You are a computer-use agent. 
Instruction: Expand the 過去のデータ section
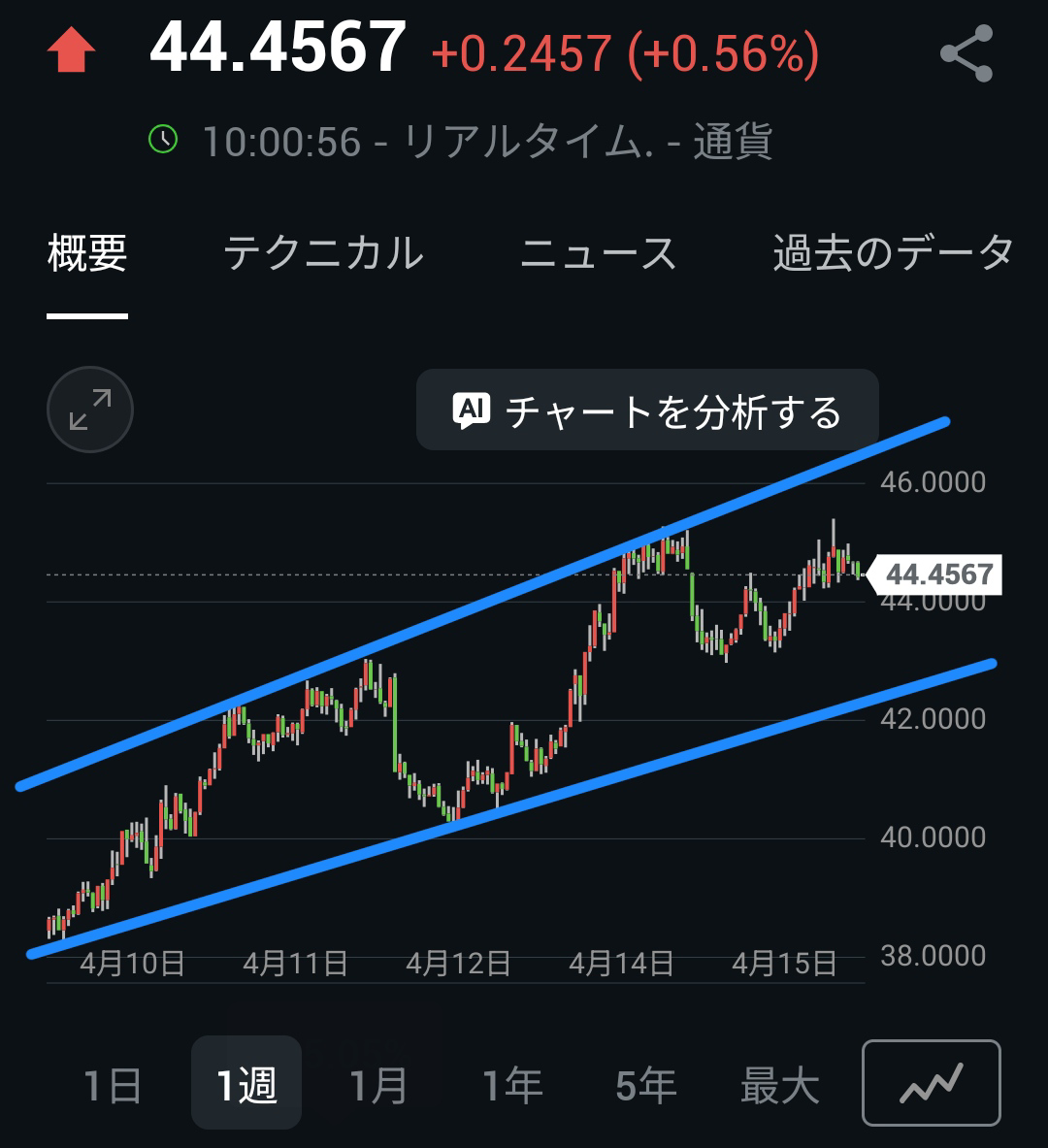coord(893,252)
